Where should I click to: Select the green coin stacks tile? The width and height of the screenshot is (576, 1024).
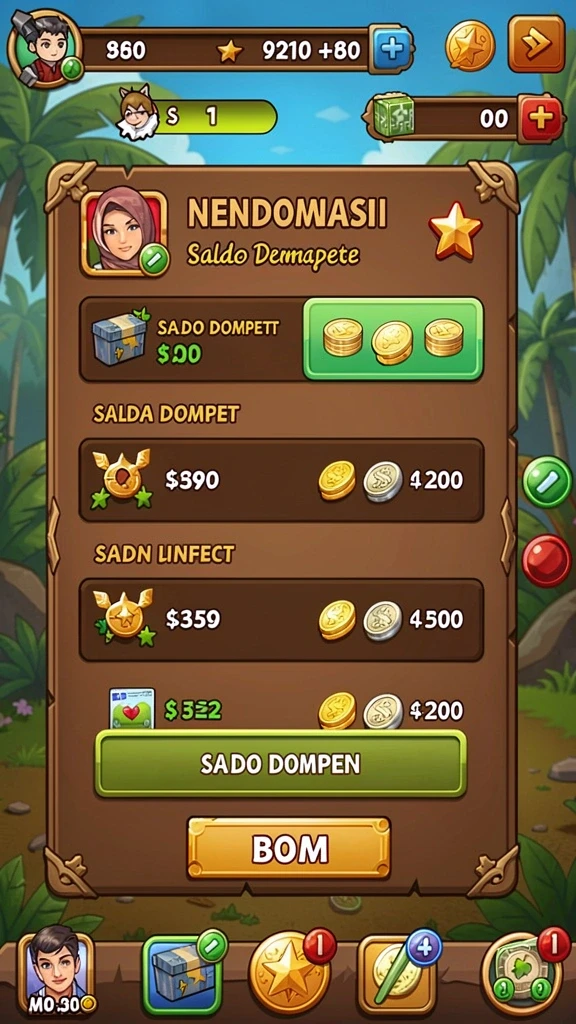[x=393, y=339]
